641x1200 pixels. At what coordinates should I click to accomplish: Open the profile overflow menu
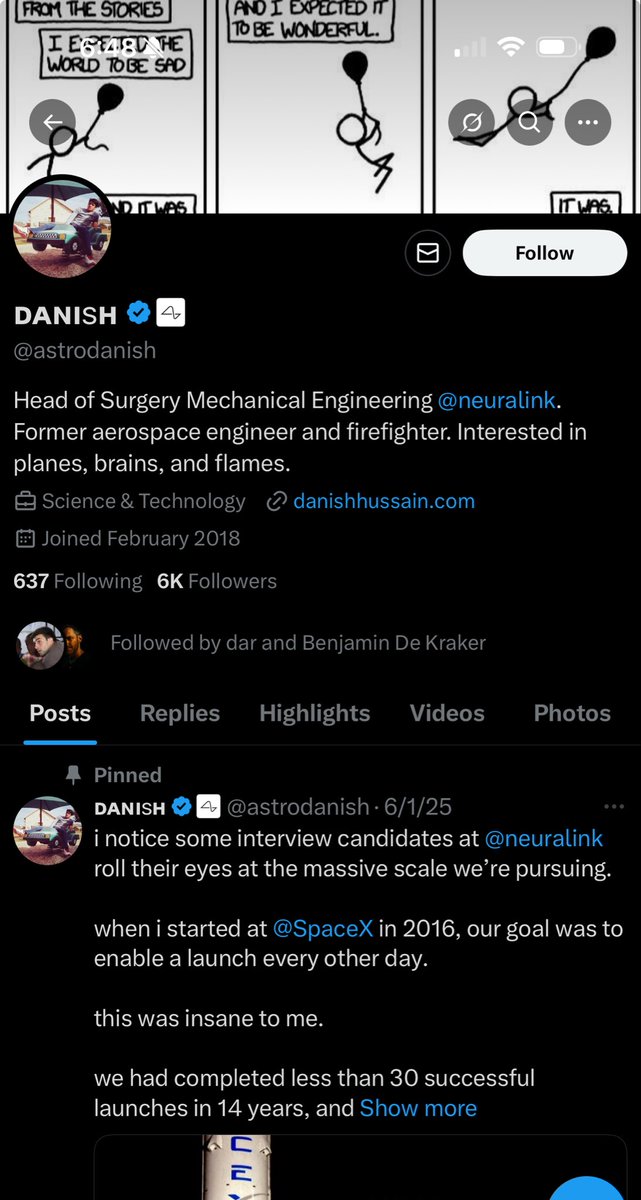coord(587,123)
